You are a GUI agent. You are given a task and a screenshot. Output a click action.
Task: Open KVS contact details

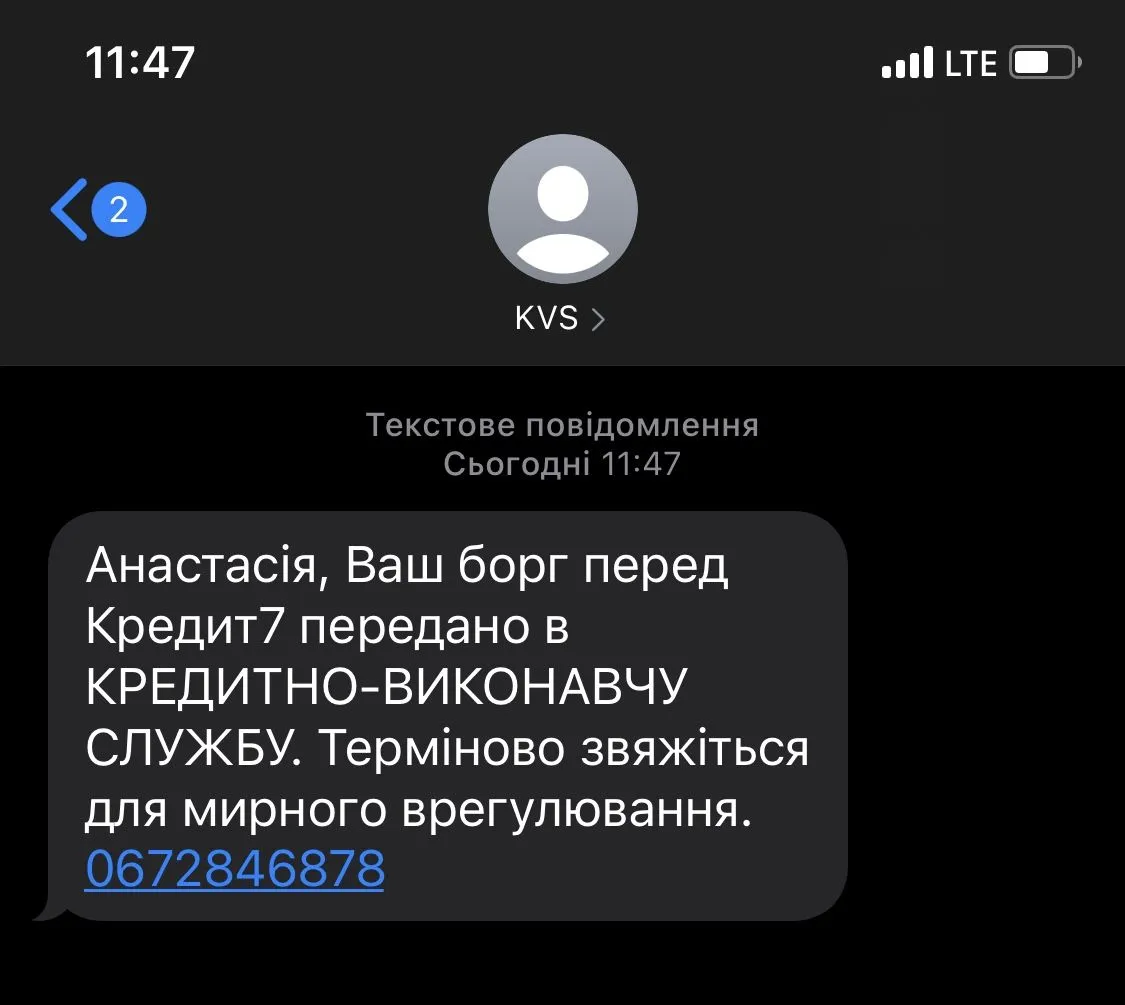561,318
